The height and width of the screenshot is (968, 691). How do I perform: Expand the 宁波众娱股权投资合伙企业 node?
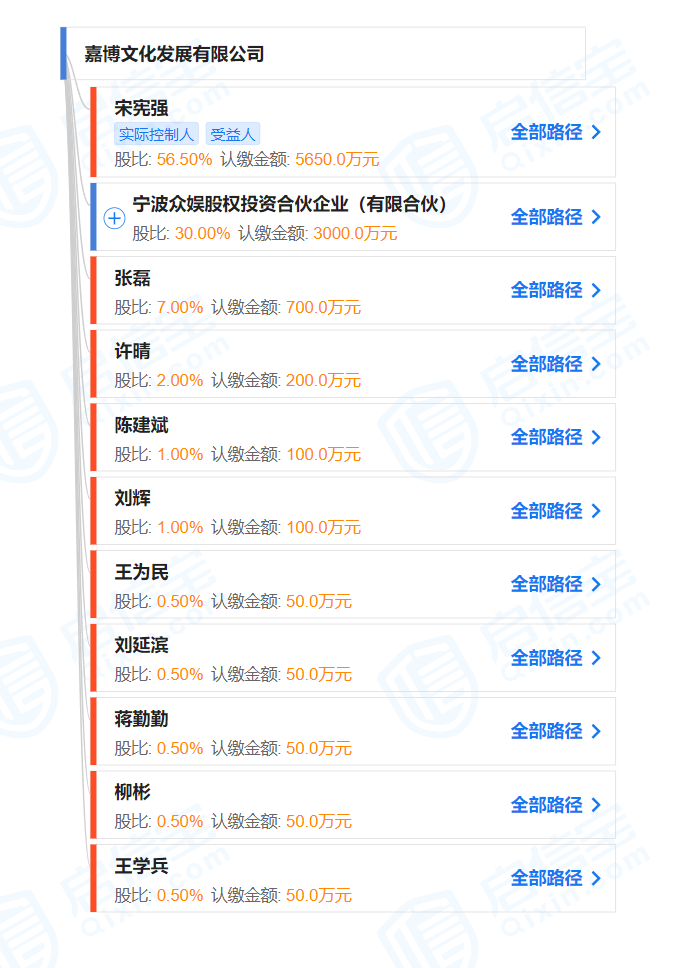(x=114, y=217)
